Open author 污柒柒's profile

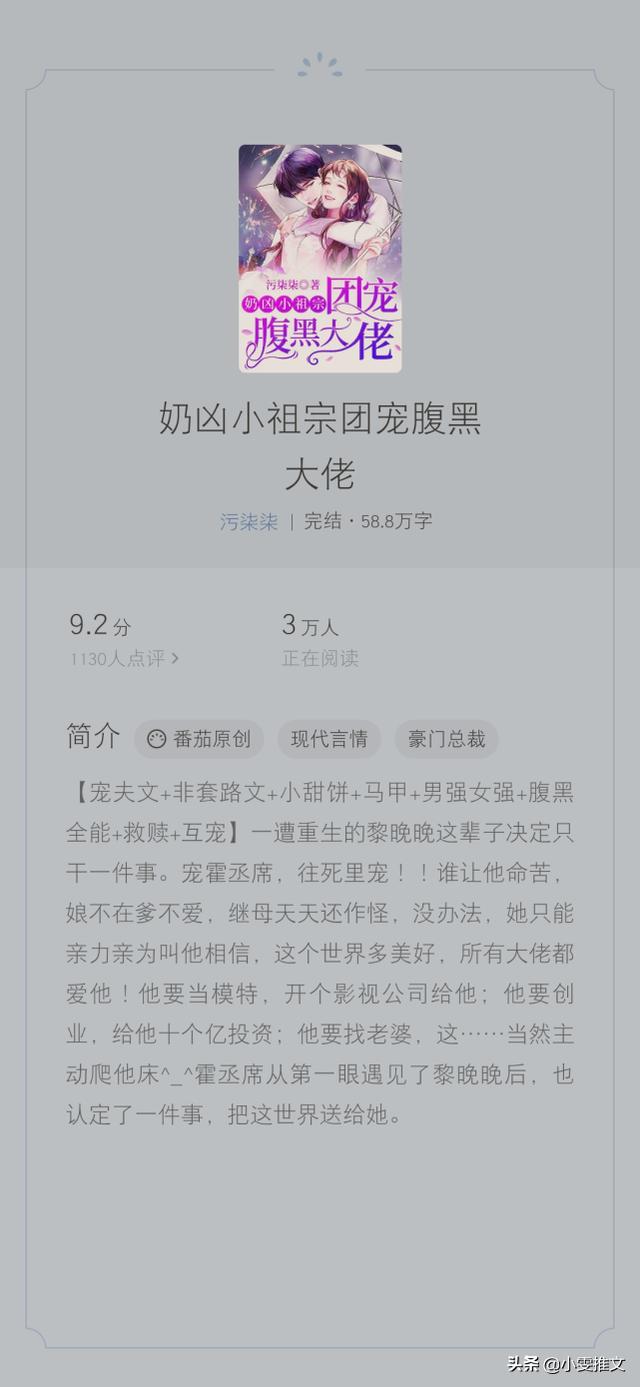coord(249,522)
